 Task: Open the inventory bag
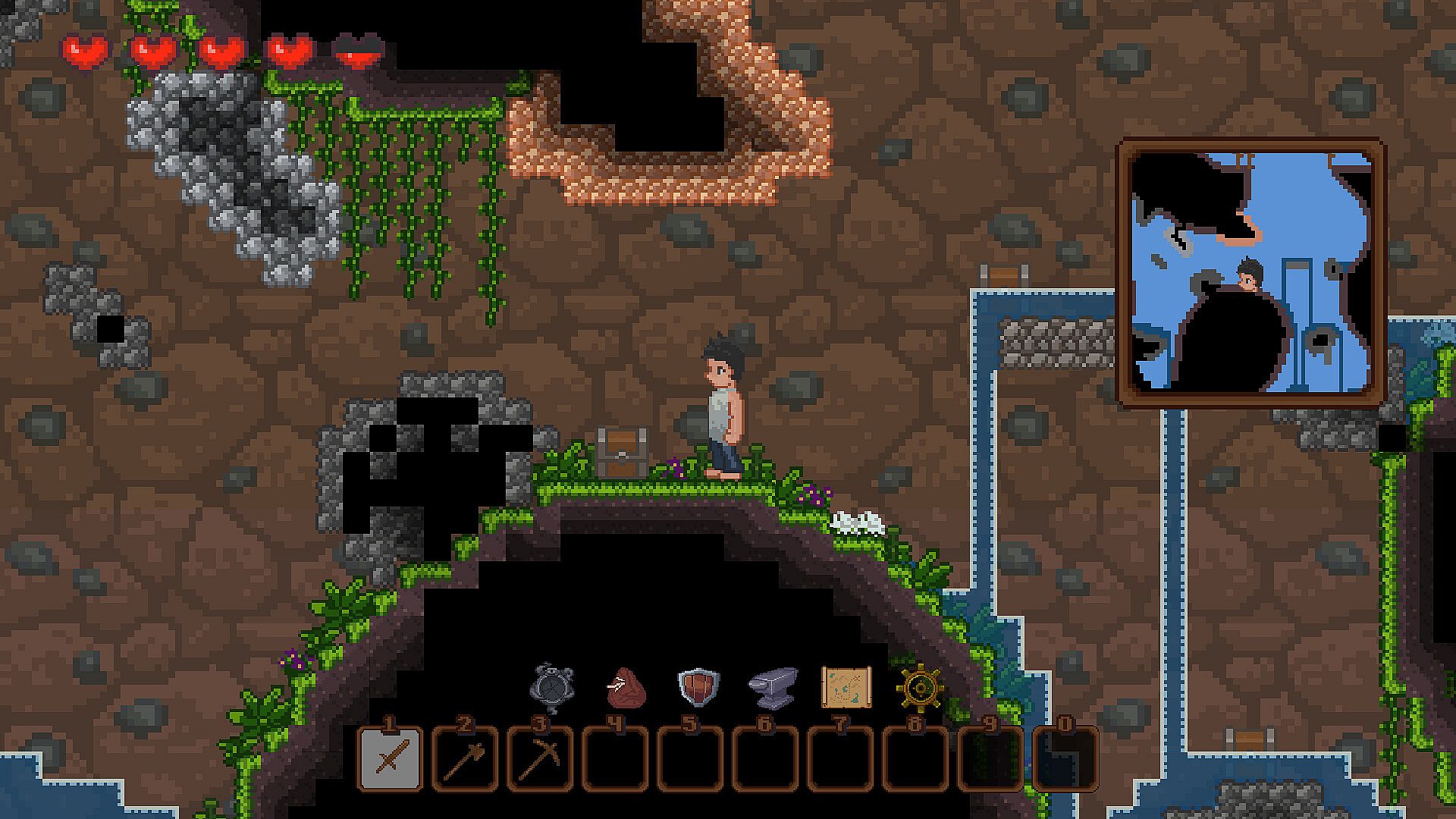626,688
